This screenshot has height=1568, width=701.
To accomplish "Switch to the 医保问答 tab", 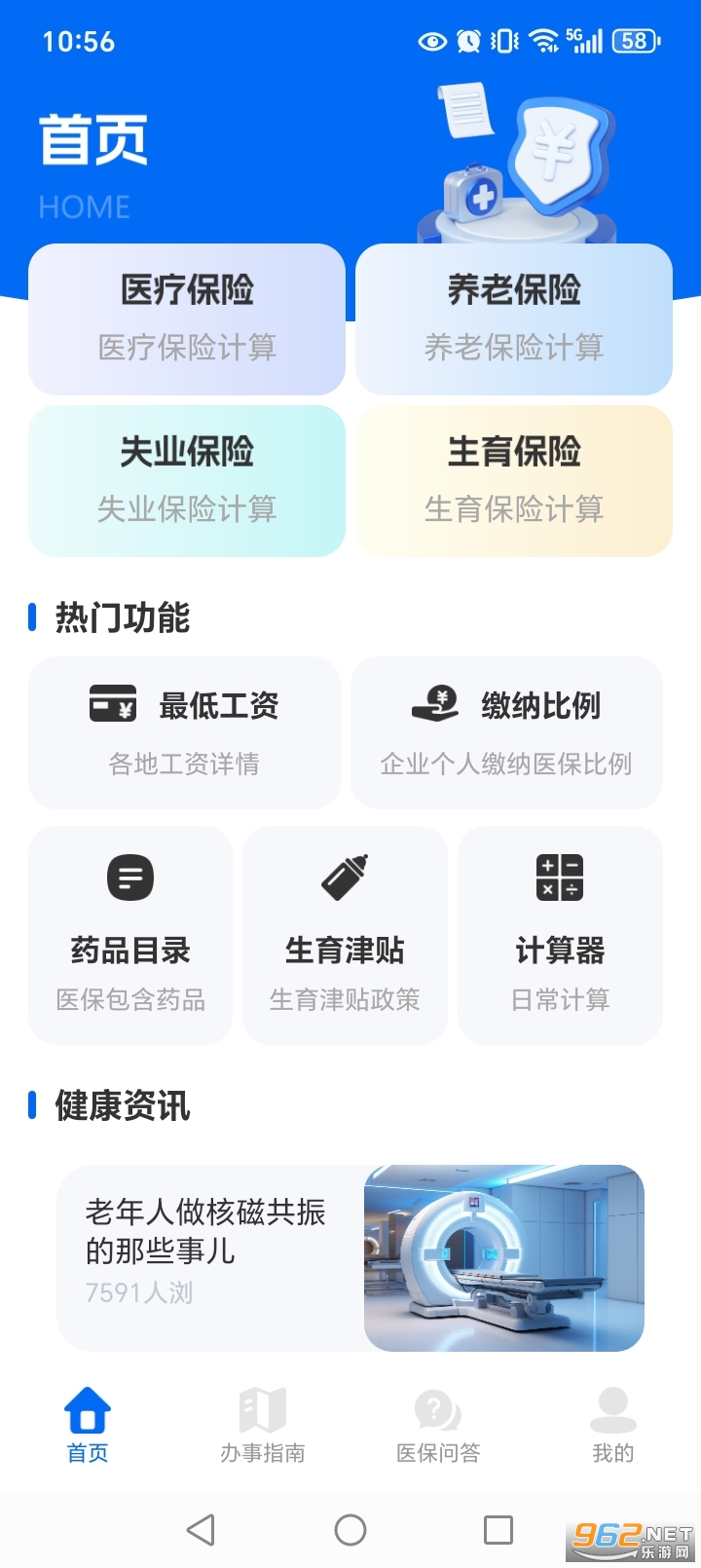I will [x=435, y=1422].
